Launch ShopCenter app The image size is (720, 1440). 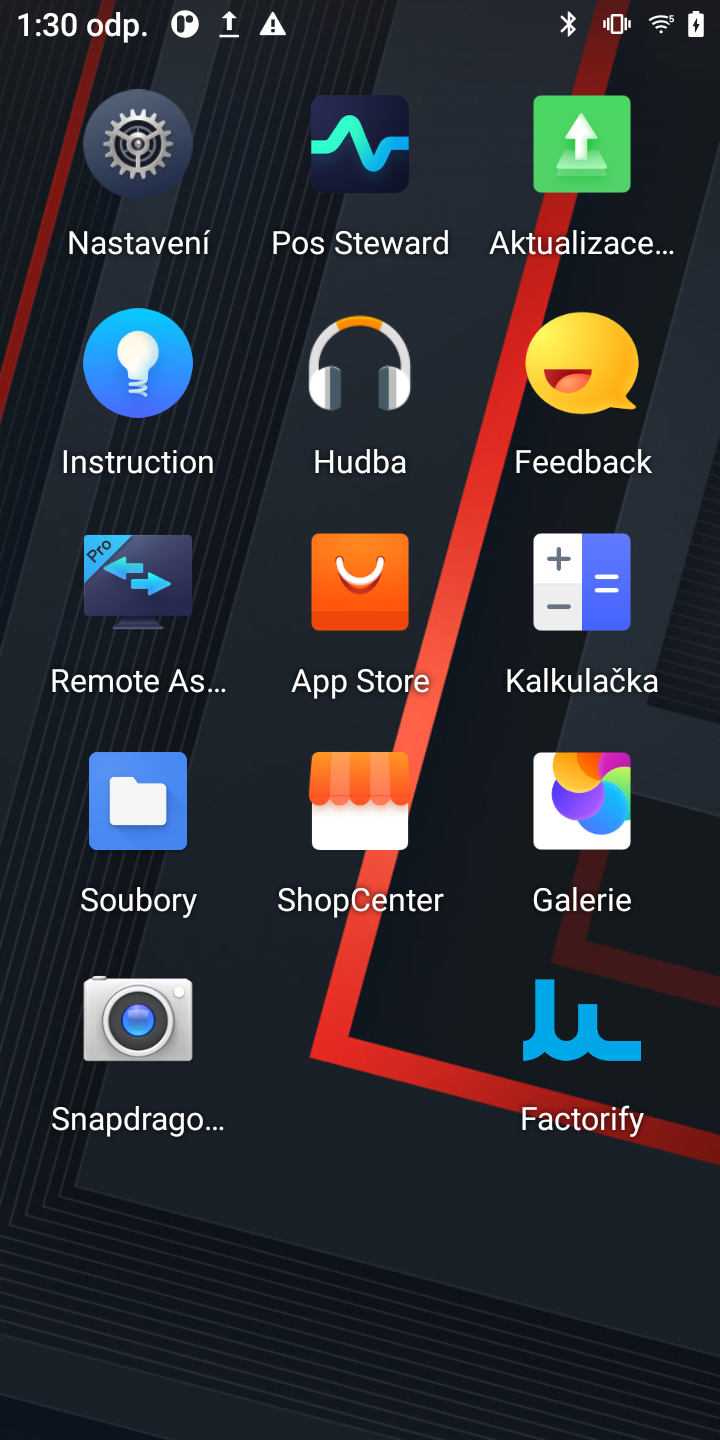click(360, 802)
